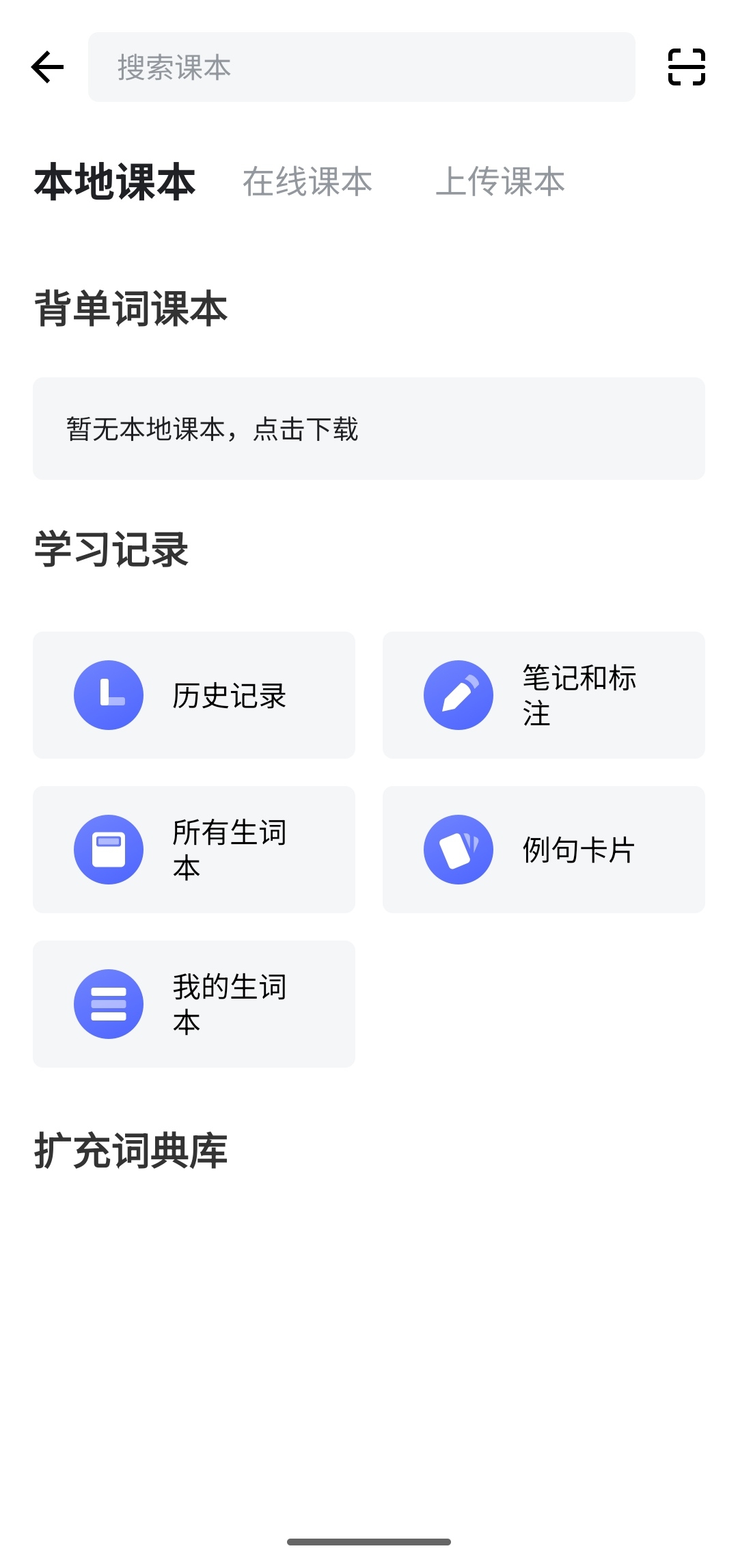Viewport: 738px width, 1568px height.
Task: Tap the 搜索课本 search field
Action: (361, 67)
